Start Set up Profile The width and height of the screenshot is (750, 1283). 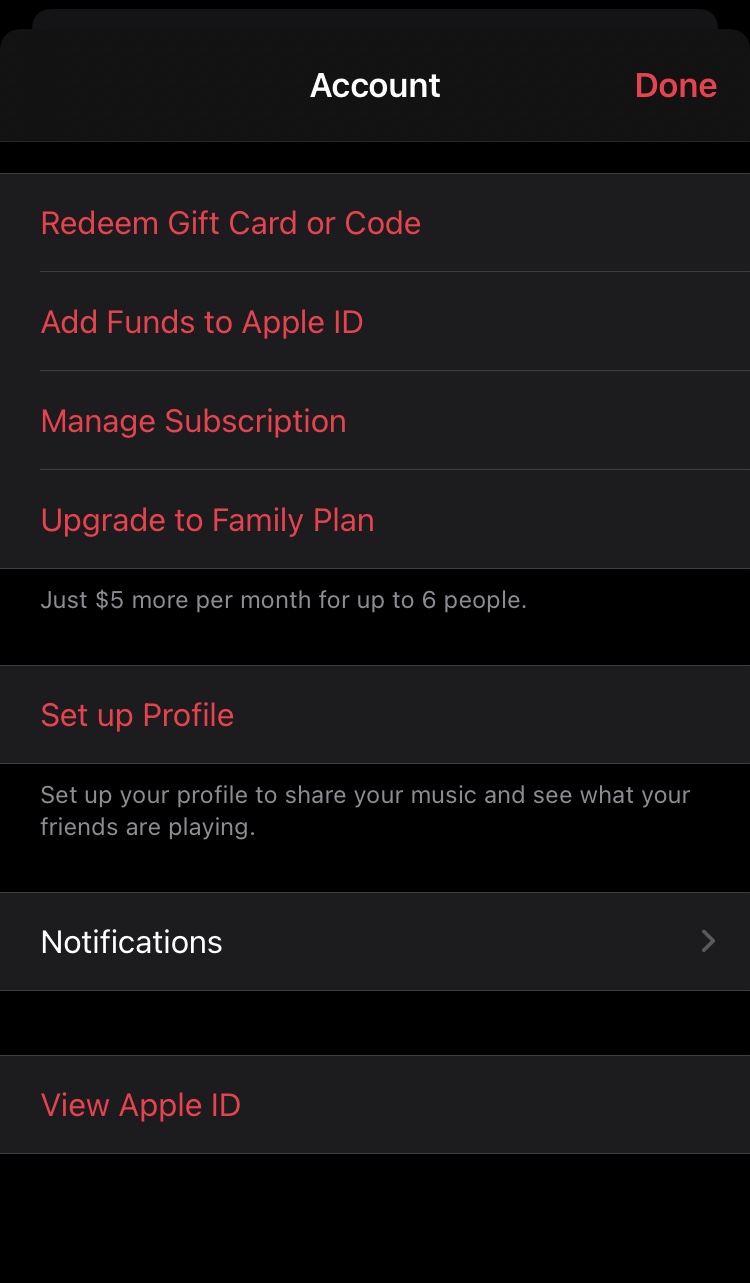coord(138,715)
